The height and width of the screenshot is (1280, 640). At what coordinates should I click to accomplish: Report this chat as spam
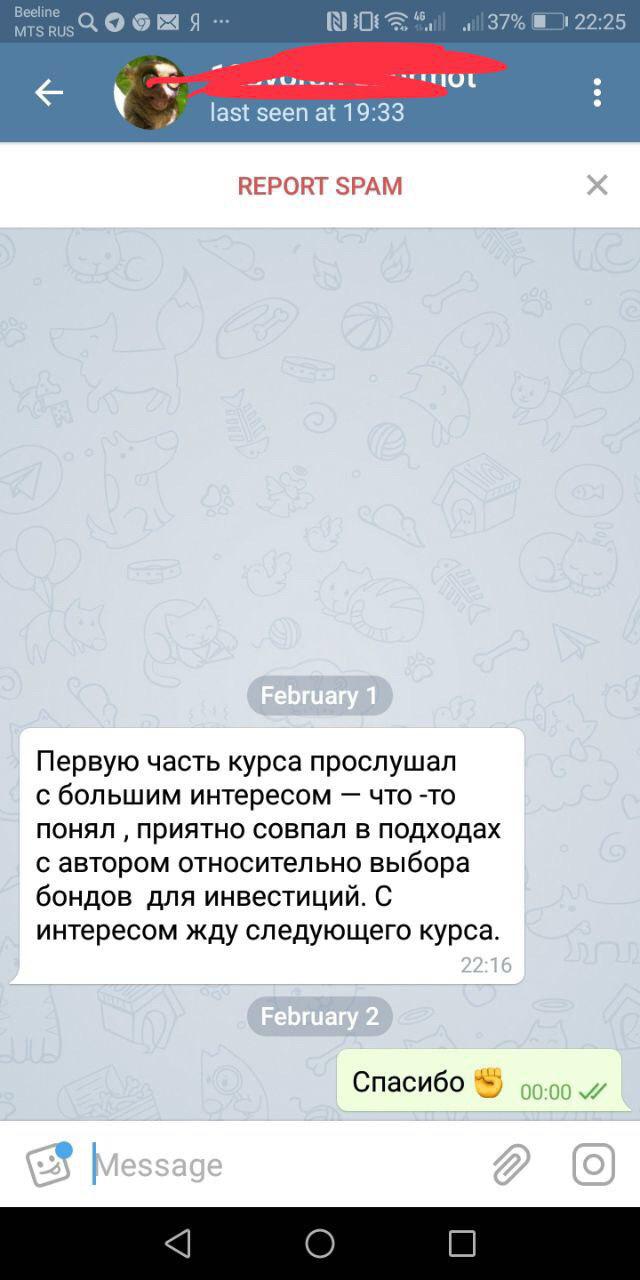point(320,186)
